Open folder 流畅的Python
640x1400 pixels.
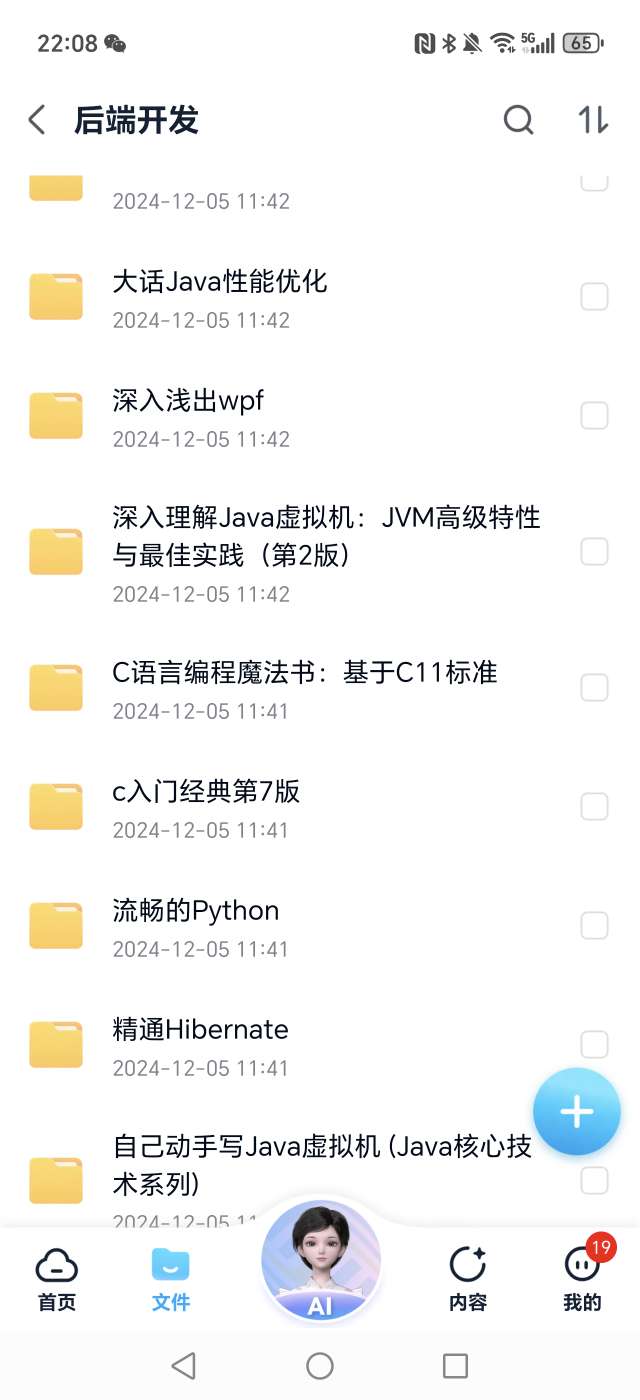pos(196,911)
